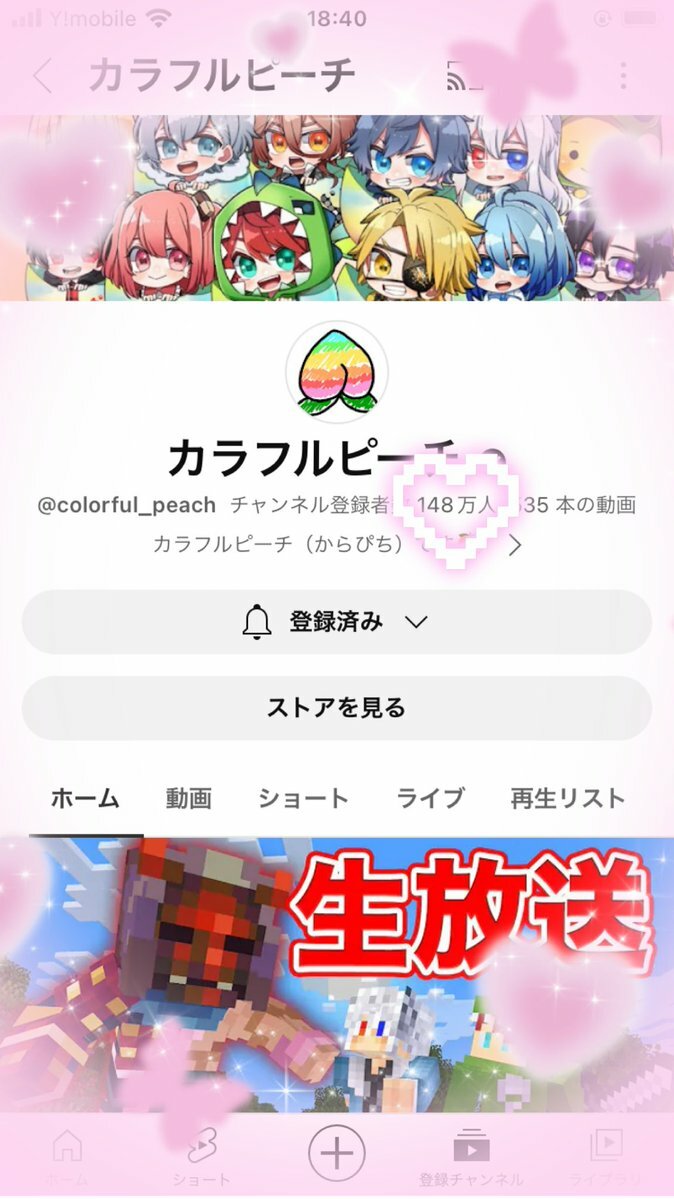Tap the cast icon in the header
Viewport: 674px width, 1199px height.
click(459, 75)
